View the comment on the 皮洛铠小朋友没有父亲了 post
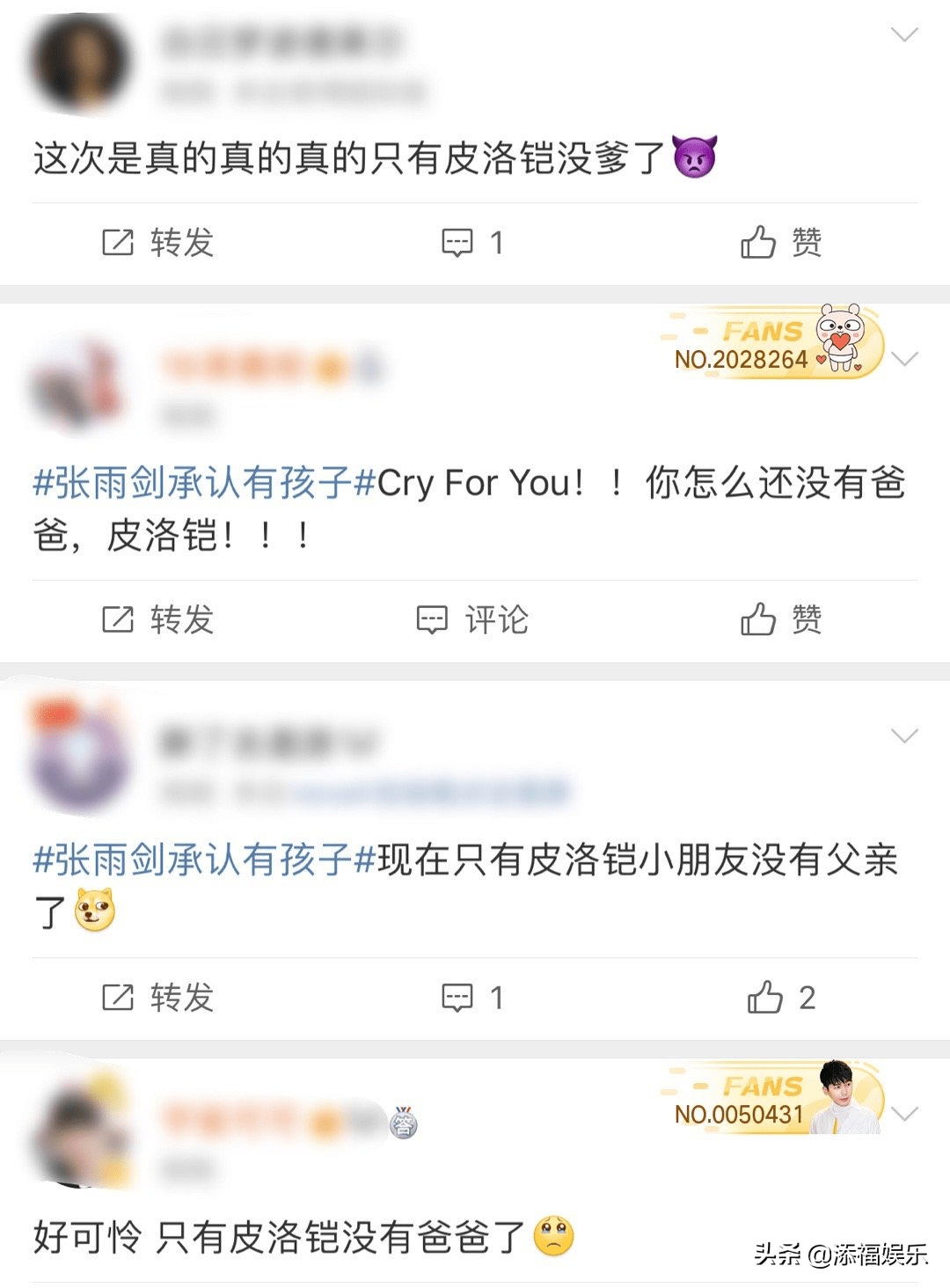950x1288 pixels. tap(472, 997)
